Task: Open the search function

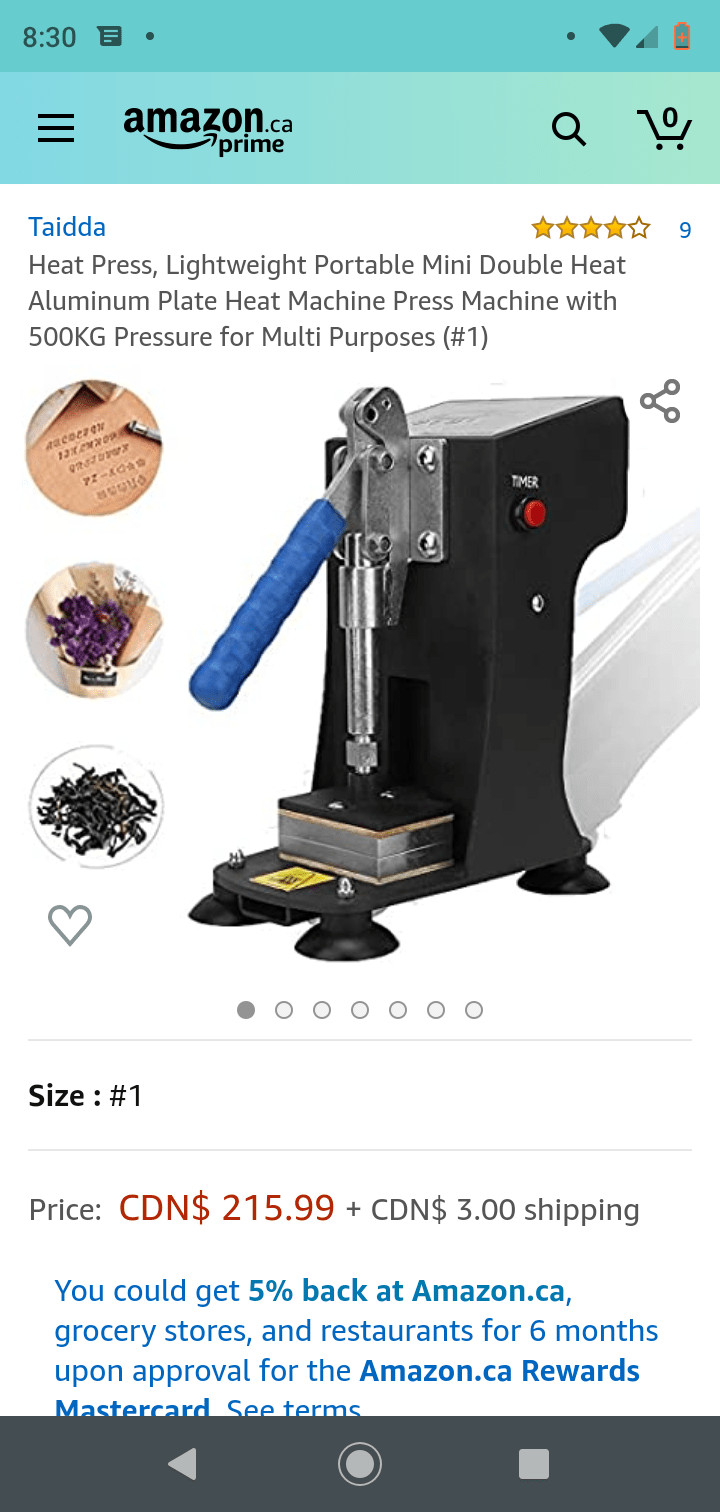Action: pos(568,128)
